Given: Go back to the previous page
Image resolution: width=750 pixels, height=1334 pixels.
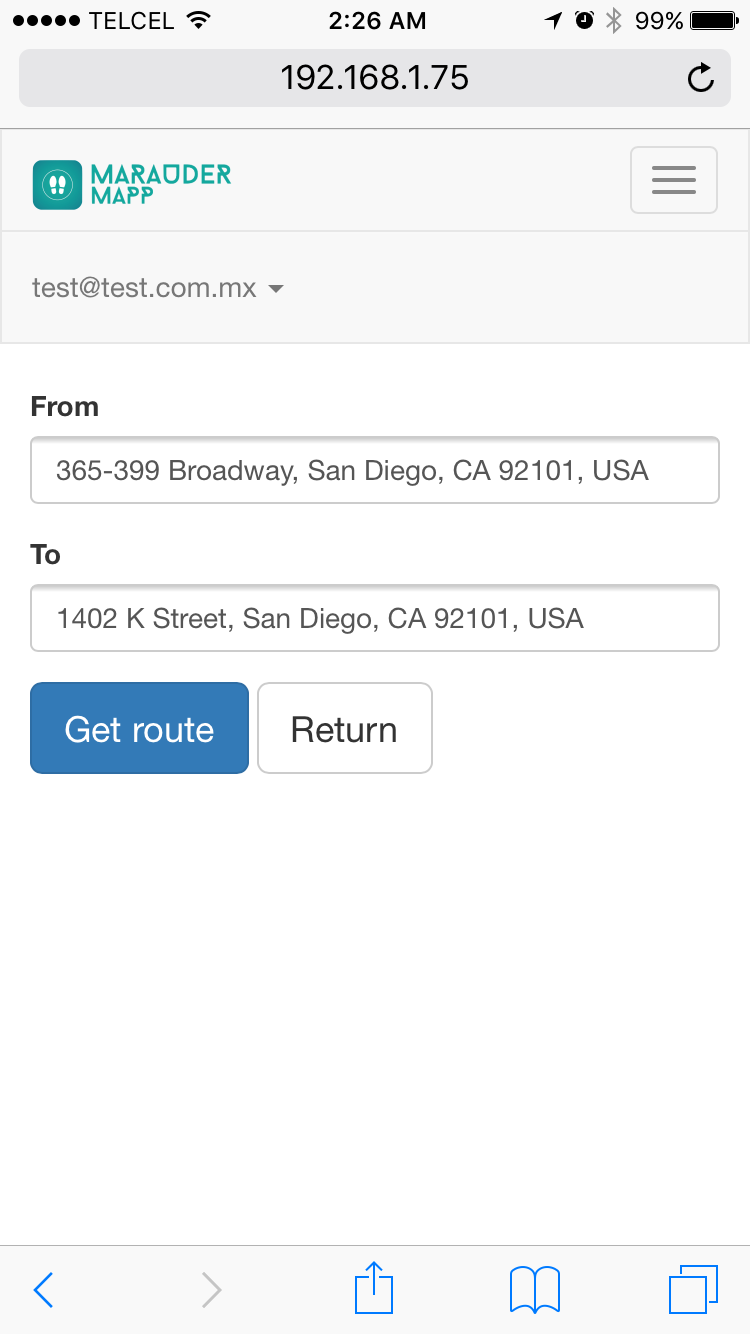Looking at the screenshot, I should coord(43,1290).
